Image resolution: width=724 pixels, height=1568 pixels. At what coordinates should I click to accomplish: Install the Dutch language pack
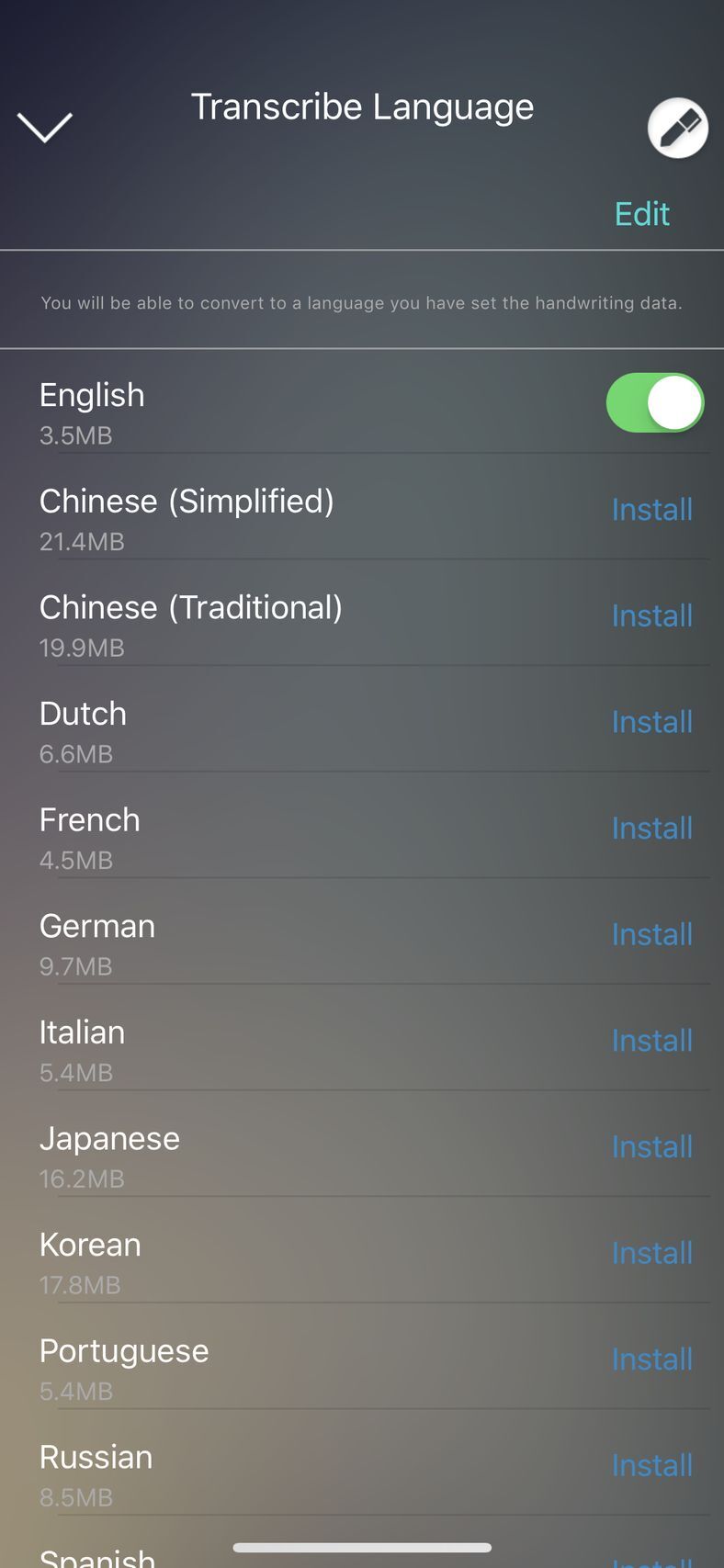coord(651,722)
